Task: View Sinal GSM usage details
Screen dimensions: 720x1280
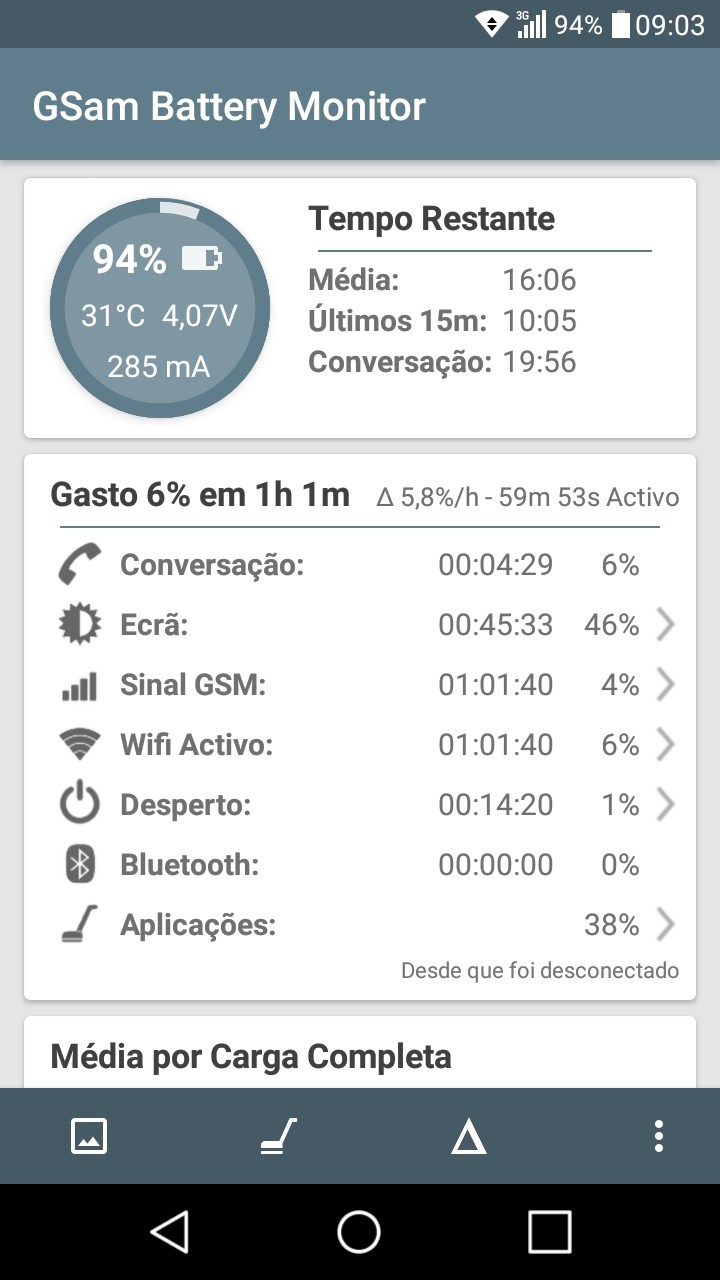Action: [x=360, y=685]
